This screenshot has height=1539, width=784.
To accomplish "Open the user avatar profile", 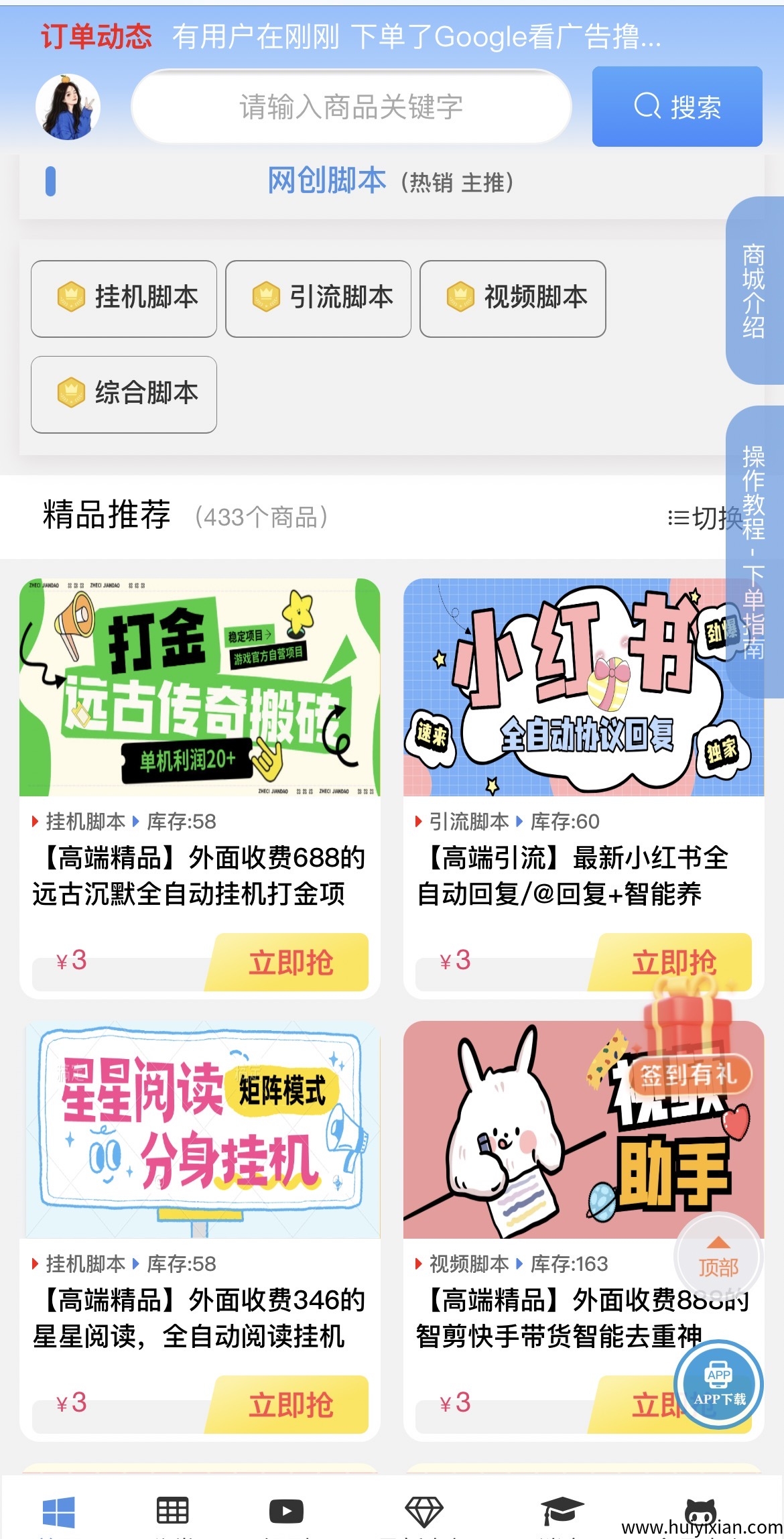I will pos(68,107).
